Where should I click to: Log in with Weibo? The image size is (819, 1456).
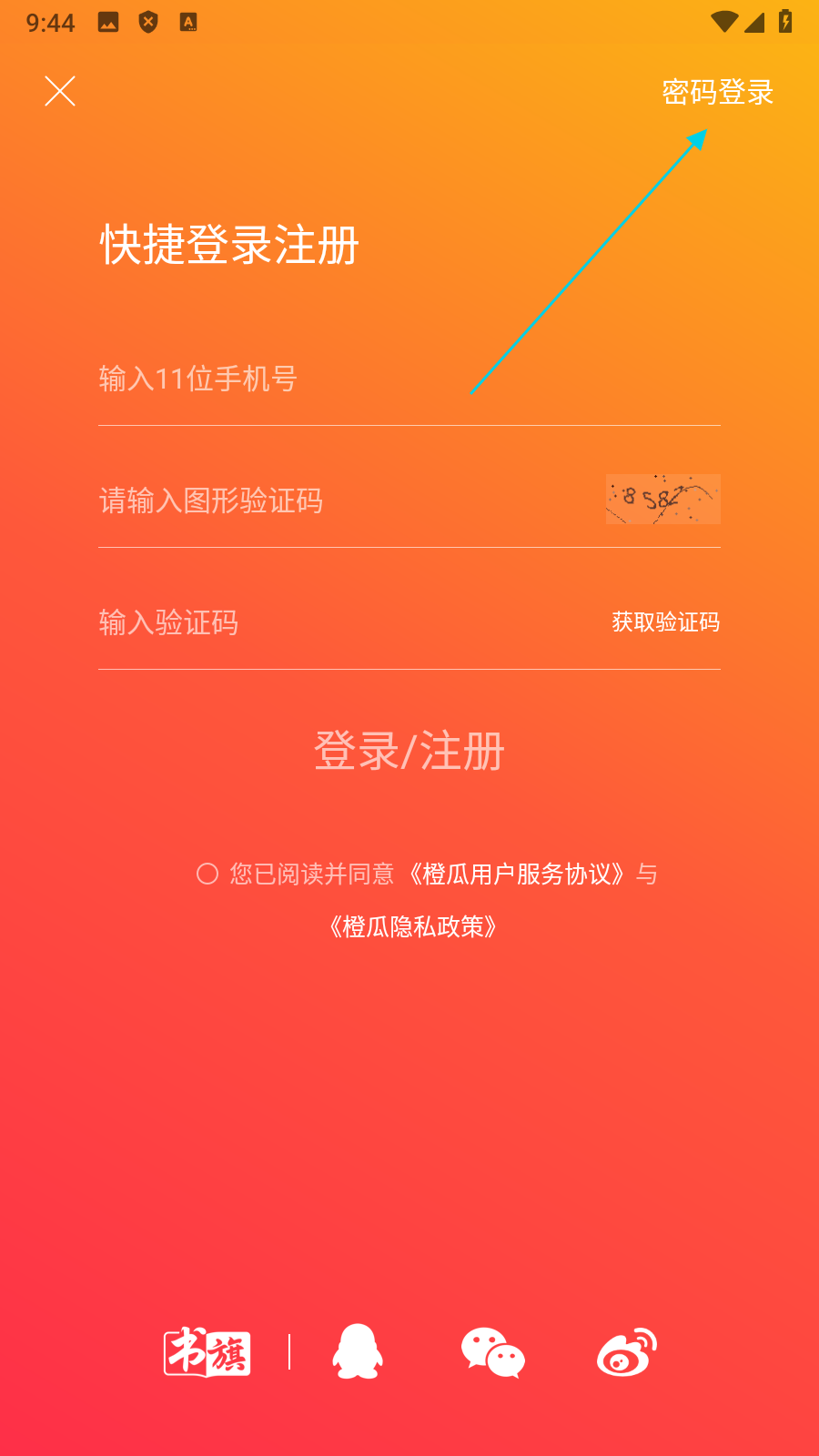pyautogui.click(x=627, y=1352)
